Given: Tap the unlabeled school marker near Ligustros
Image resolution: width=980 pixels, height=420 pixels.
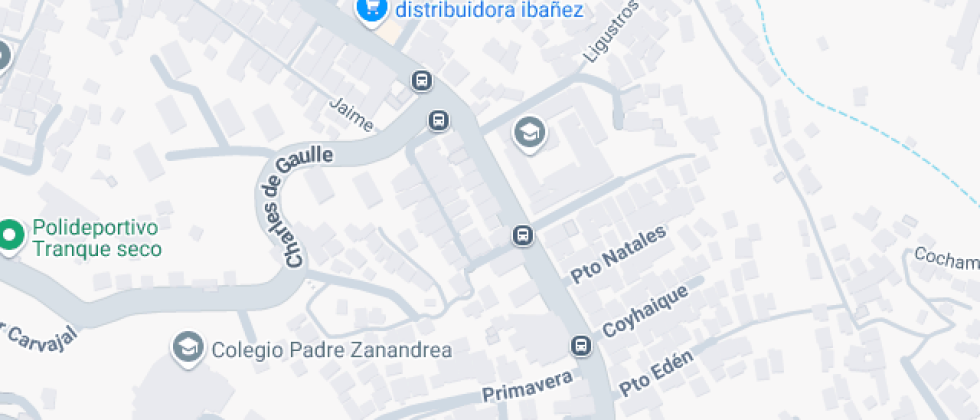Looking at the screenshot, I should [528, 132].
